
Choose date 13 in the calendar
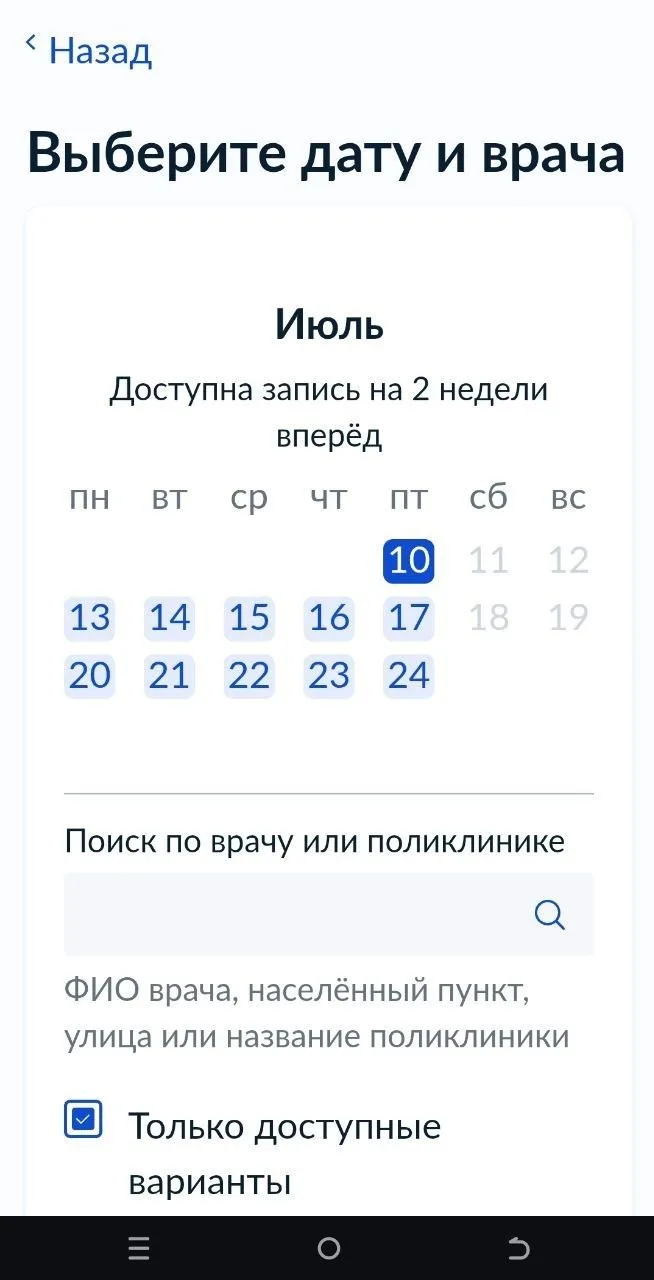(x=89, y=618)
